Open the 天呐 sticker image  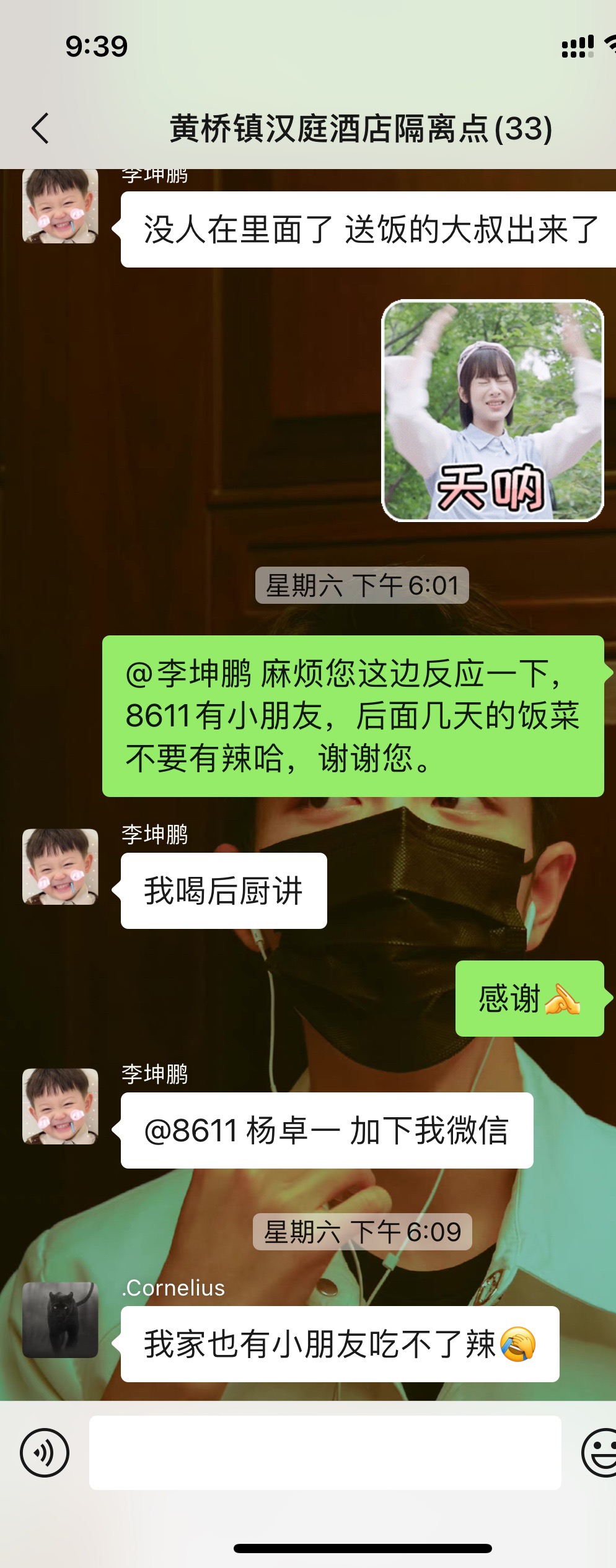pyautogui.click(x=493, y=411)
